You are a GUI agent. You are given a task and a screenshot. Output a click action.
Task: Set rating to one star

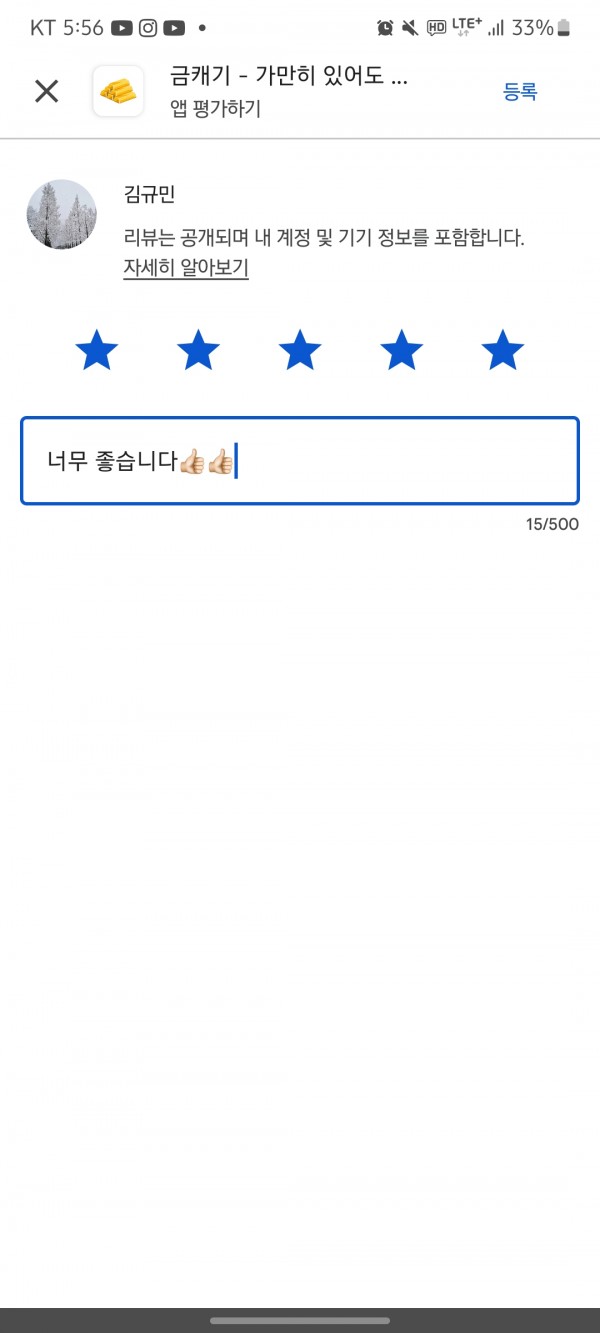[97, 351]
